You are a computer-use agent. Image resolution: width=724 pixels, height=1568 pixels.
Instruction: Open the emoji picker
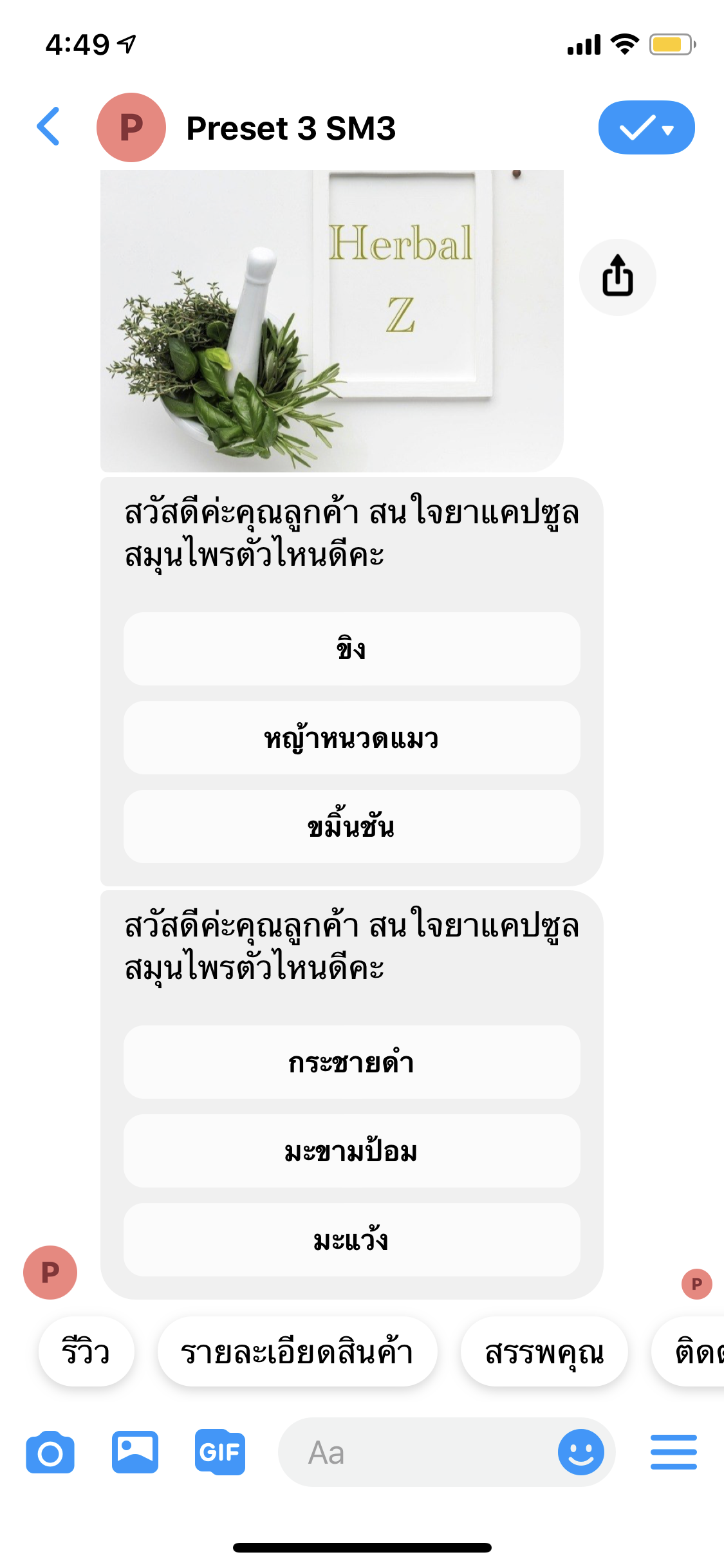(x=580, y=1453)
